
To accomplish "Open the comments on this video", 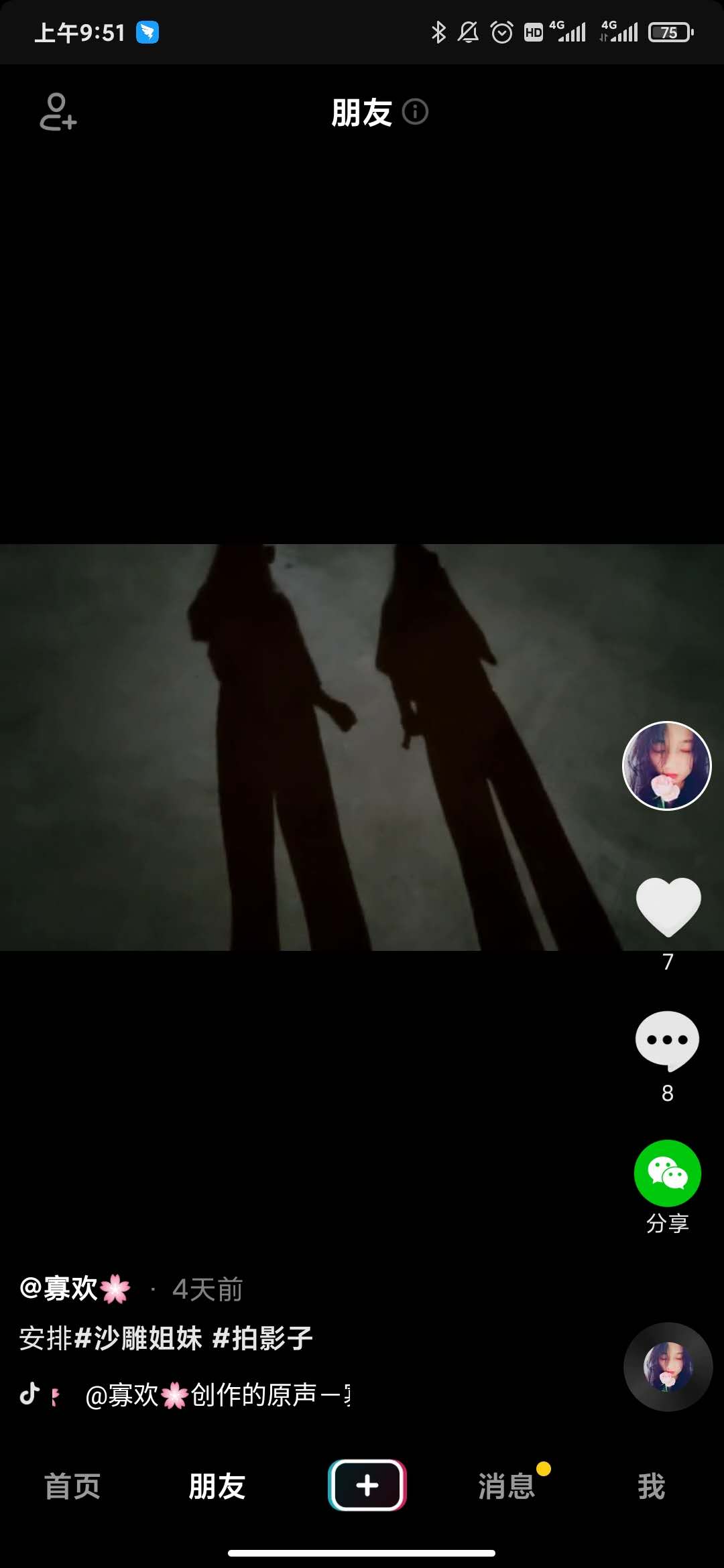I will (667, 1040).
